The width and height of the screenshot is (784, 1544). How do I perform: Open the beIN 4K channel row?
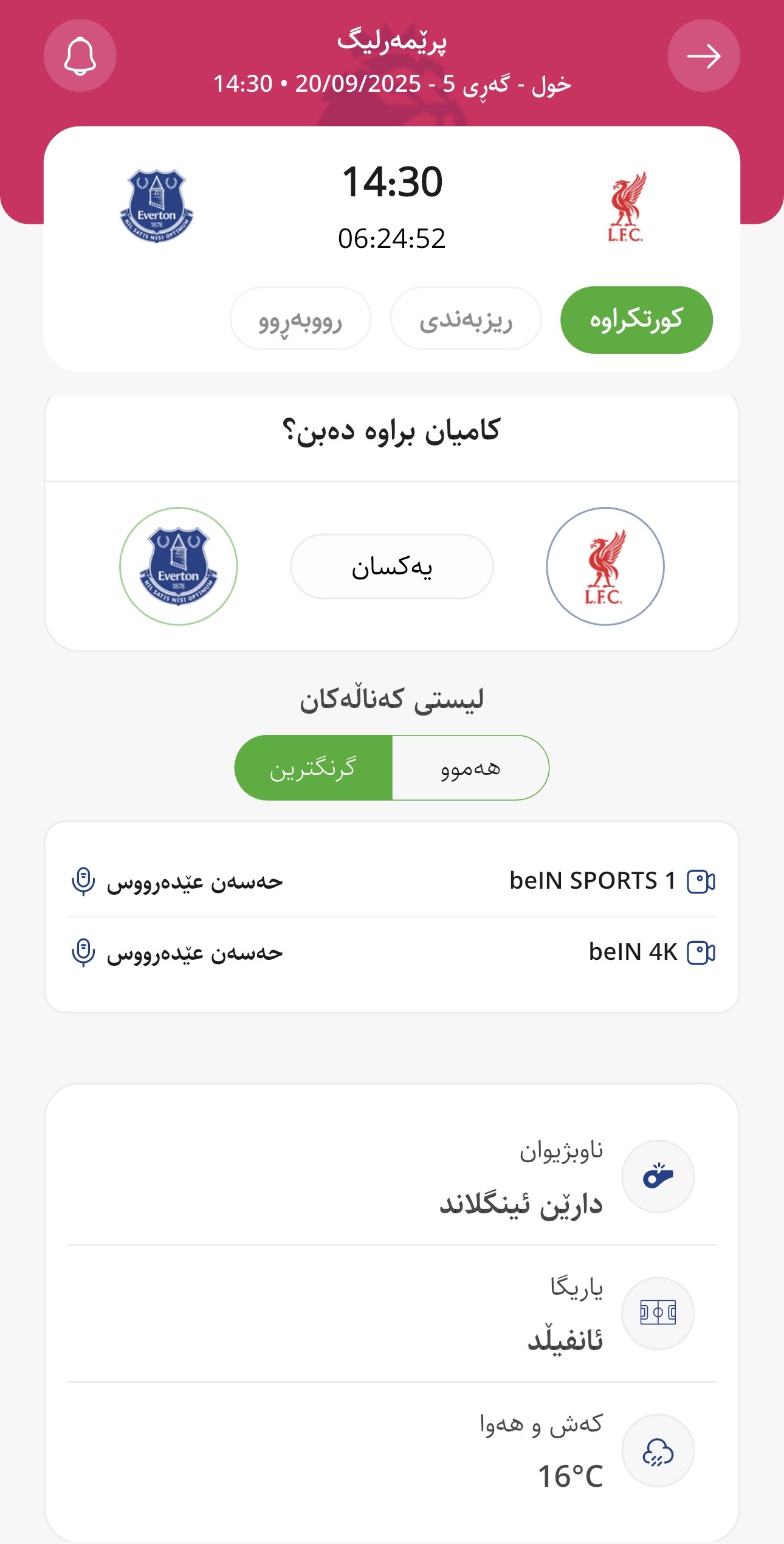[392, 953]
